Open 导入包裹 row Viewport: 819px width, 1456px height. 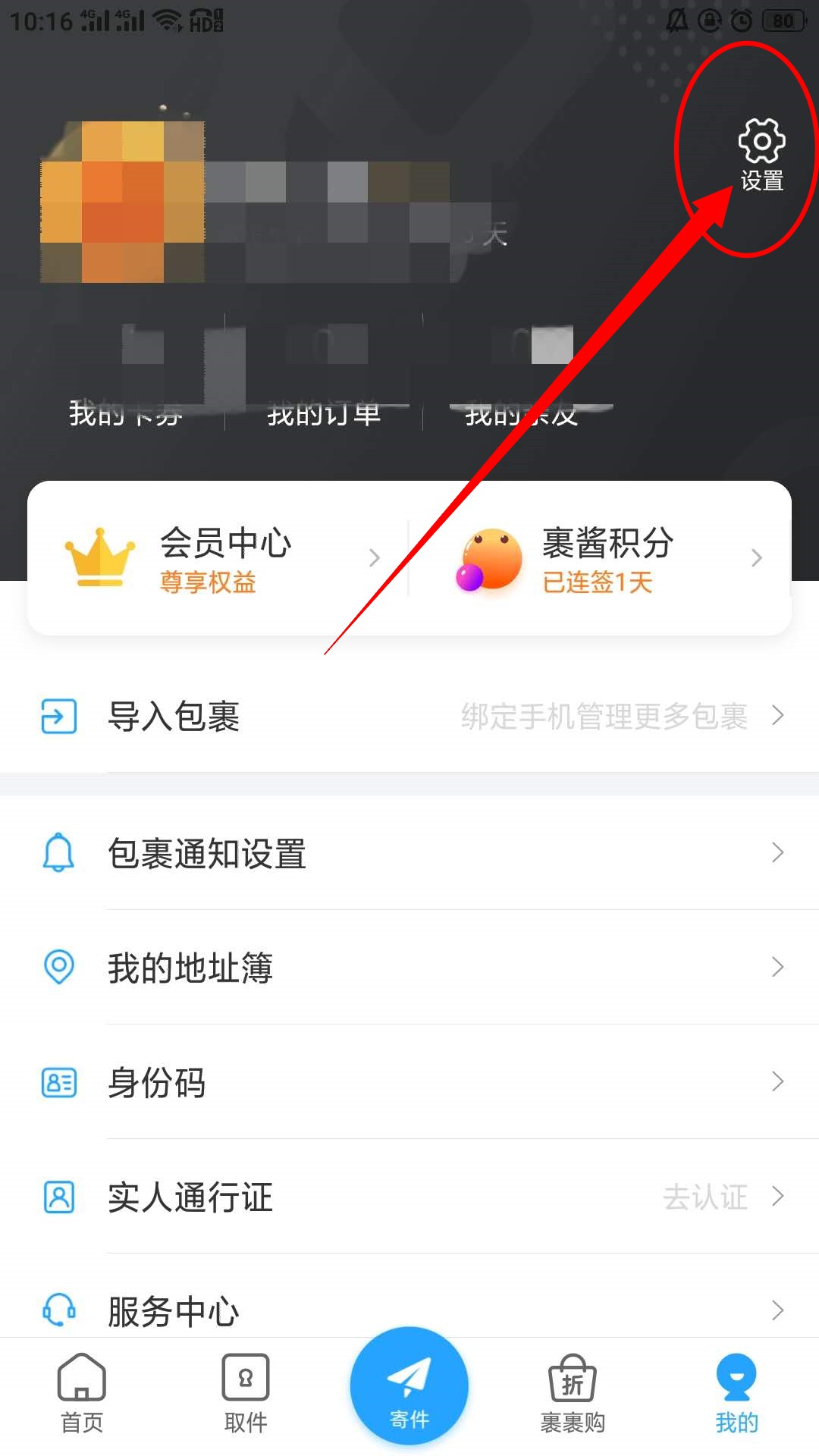pos(409,716)
